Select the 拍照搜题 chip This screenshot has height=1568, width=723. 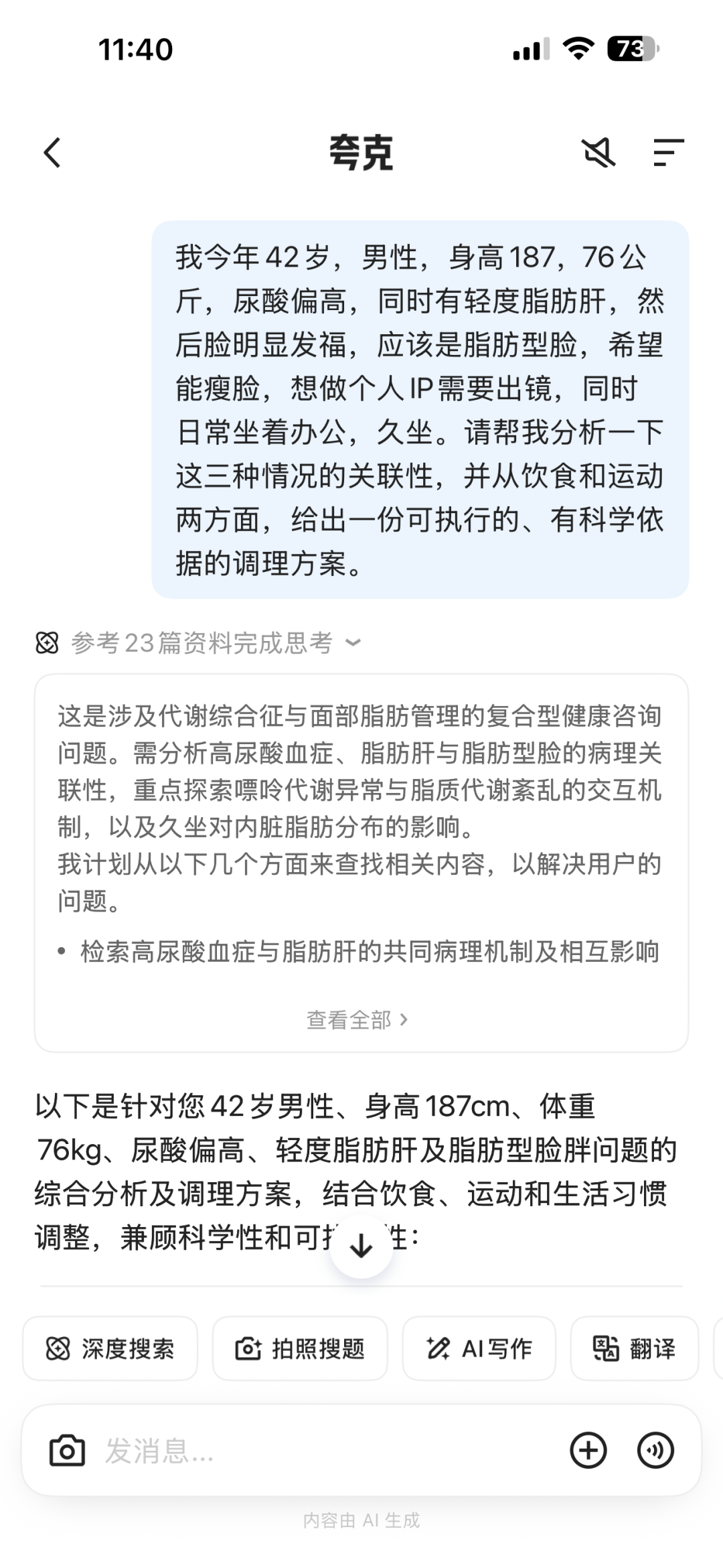pos(300,1348)
